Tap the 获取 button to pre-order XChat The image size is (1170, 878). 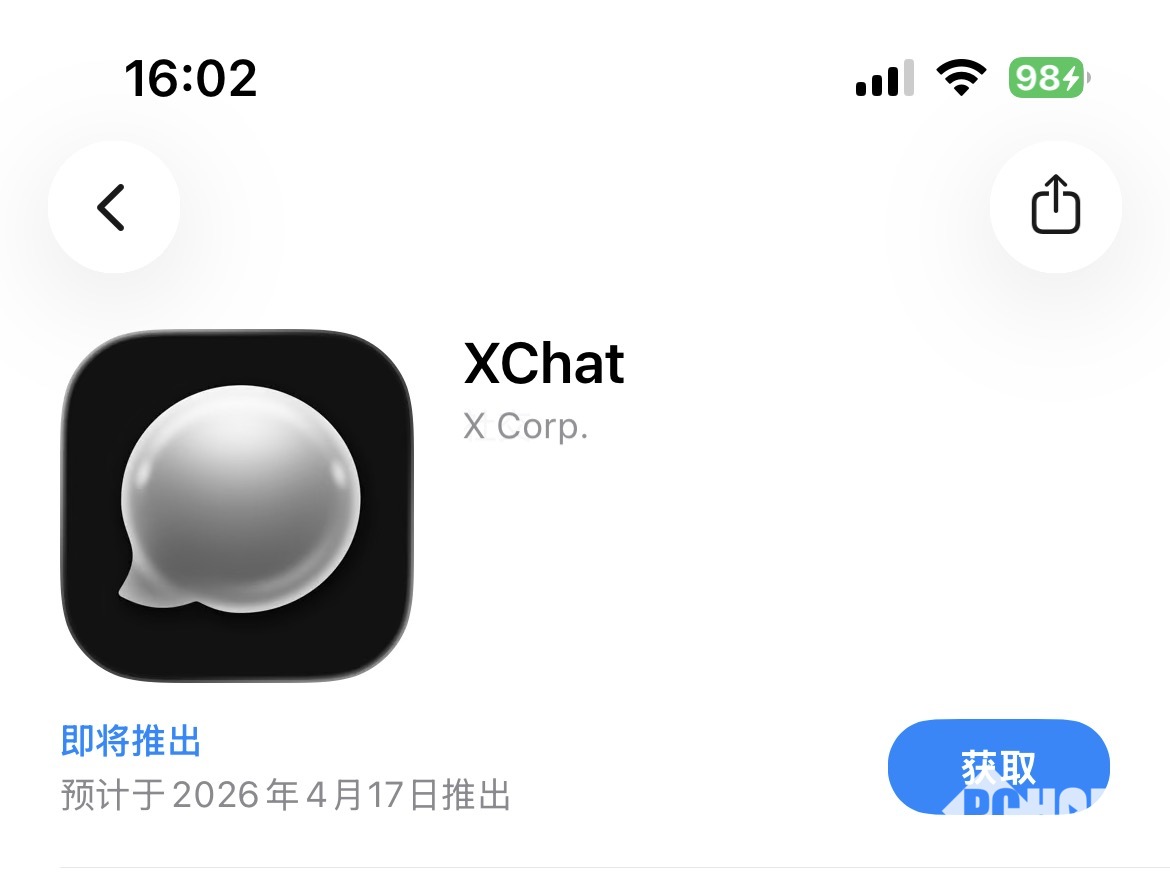(998, 767)
